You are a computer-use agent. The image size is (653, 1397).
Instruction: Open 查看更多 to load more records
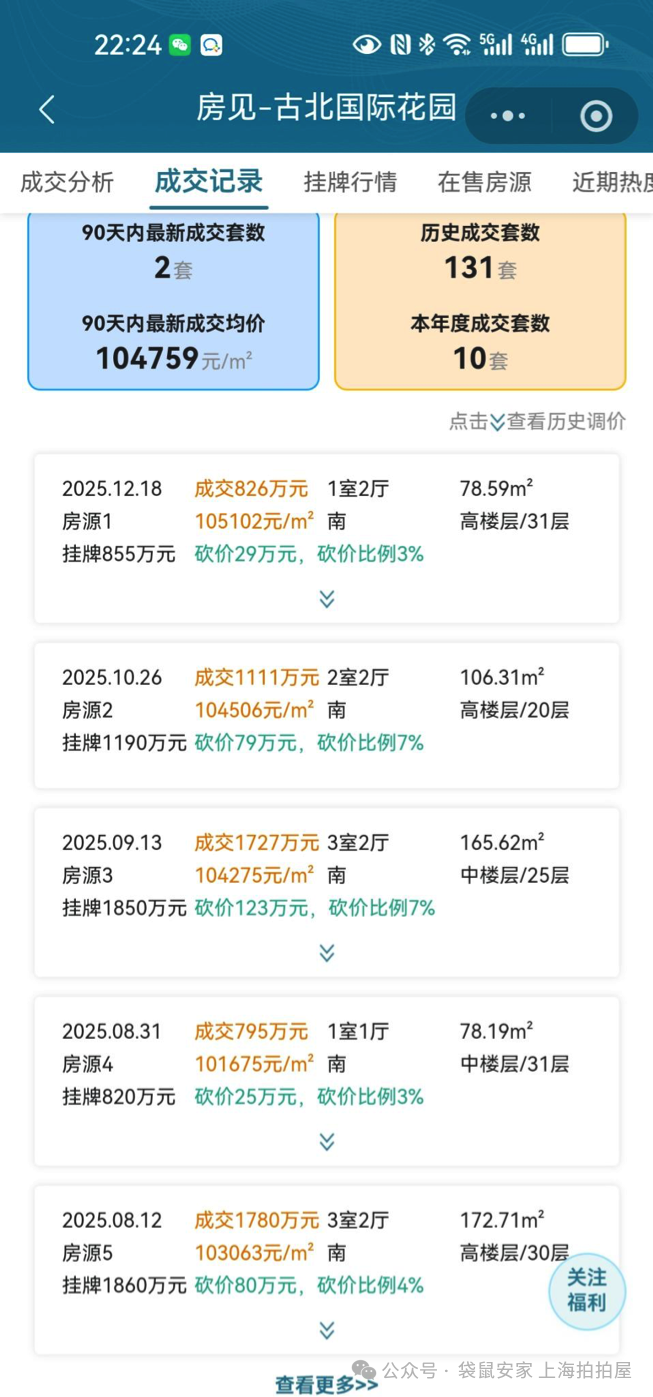pos(326,1385)
